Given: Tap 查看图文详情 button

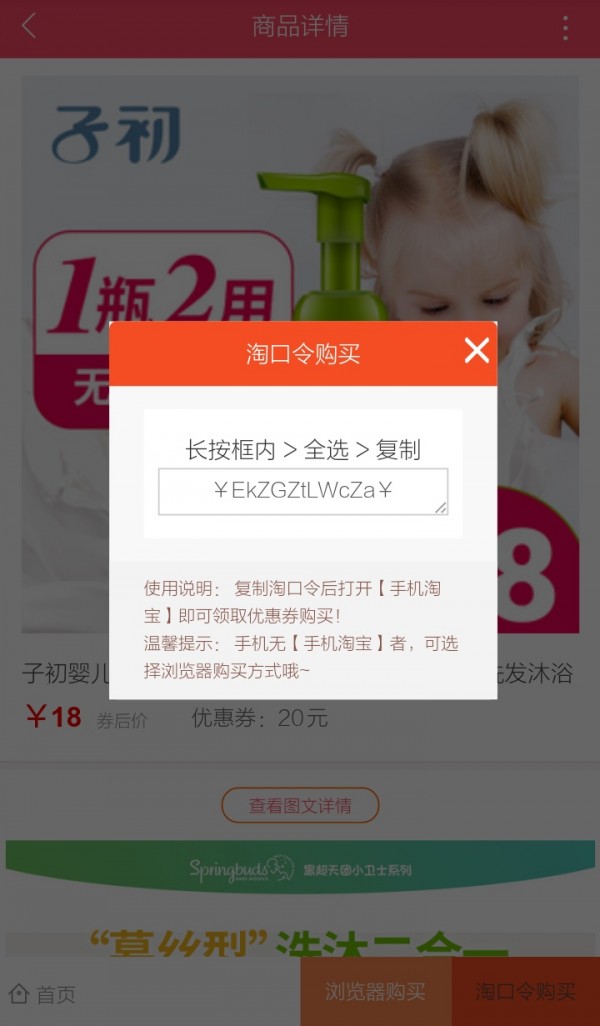Looking at the screenshot, I should click(300, 805).
